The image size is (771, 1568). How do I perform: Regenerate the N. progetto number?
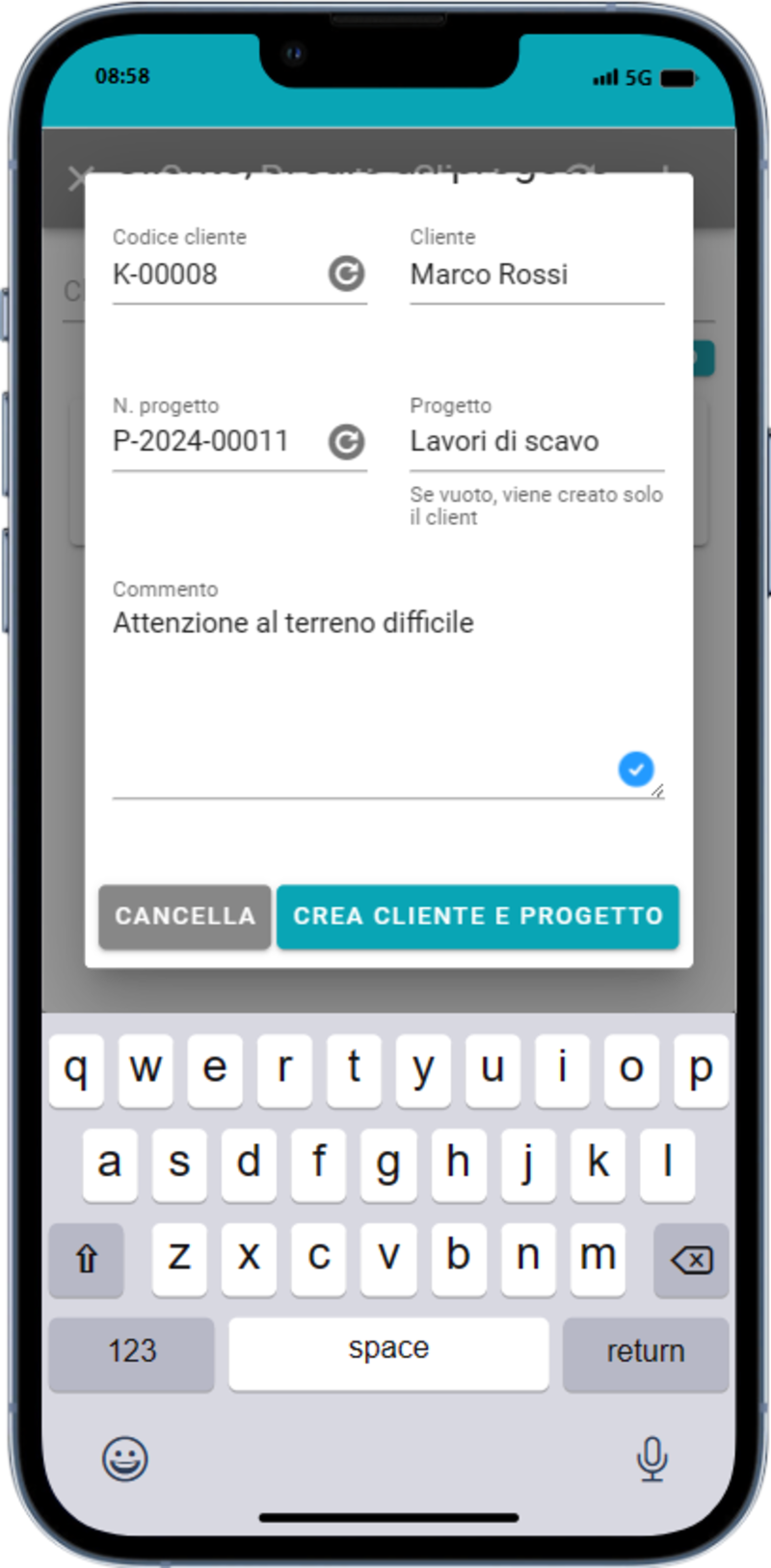click(346, 442)
